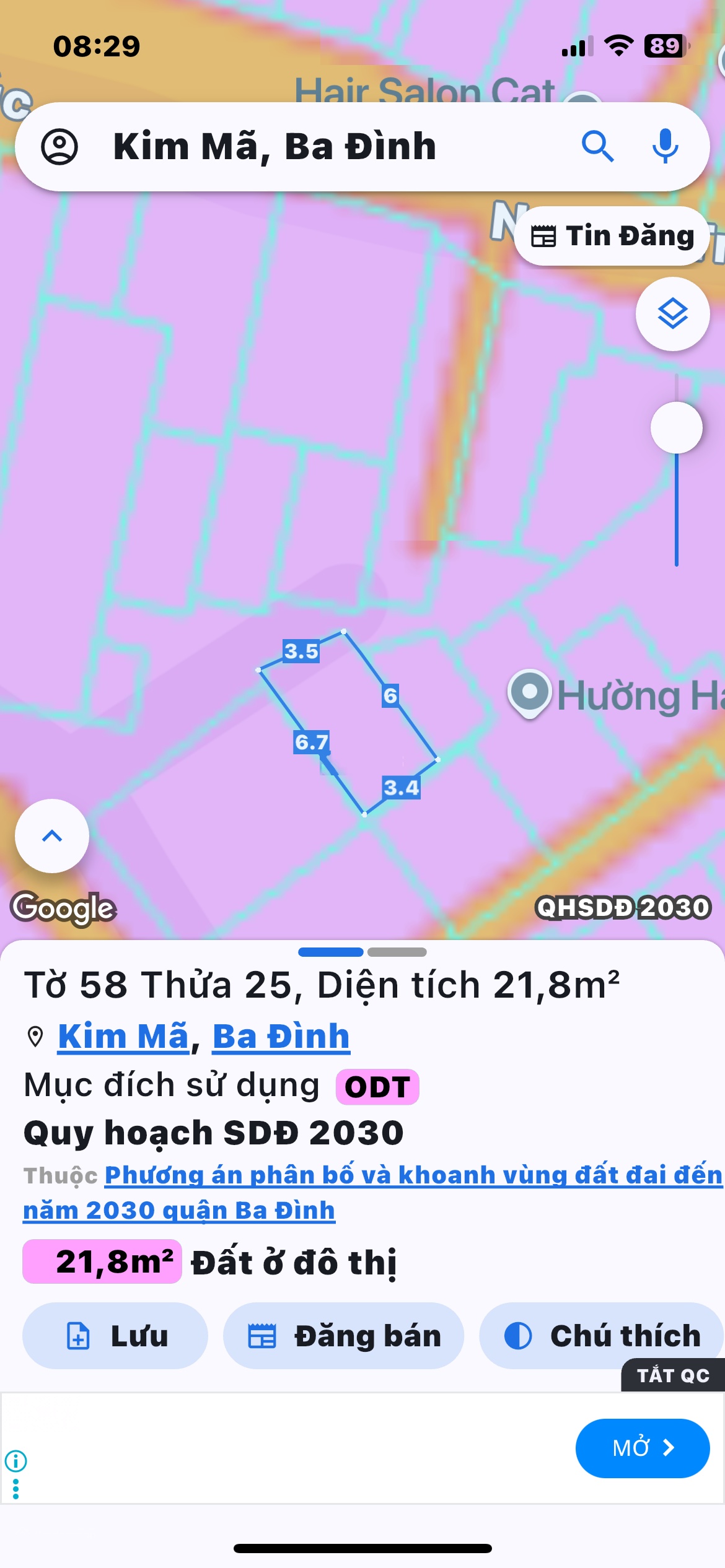Select the QHSDĐ 2030 map mode label
This screenshot has width=725, height=1568.
[x=622, y=907]
